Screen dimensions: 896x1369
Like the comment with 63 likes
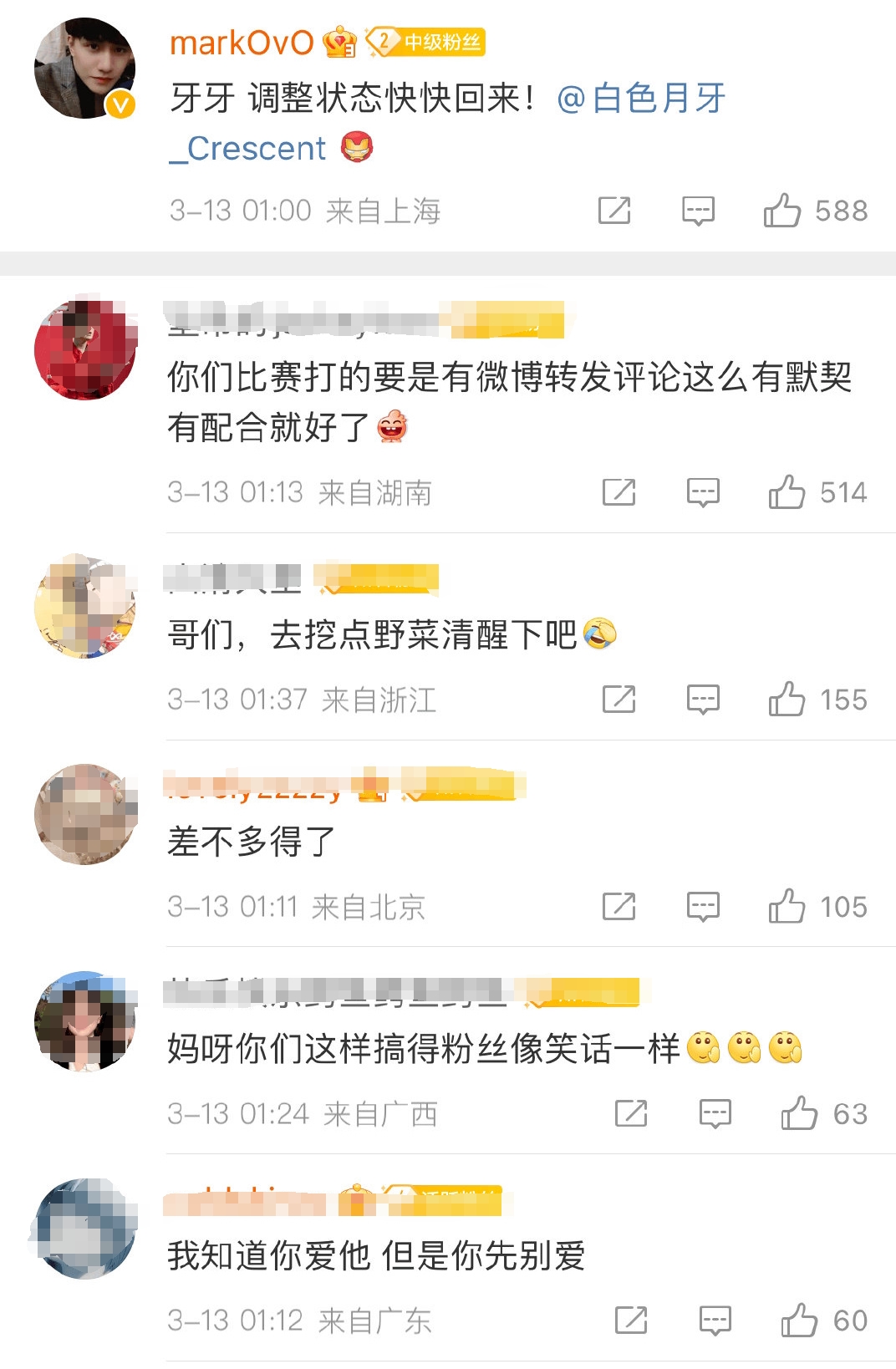(799, 1113)
